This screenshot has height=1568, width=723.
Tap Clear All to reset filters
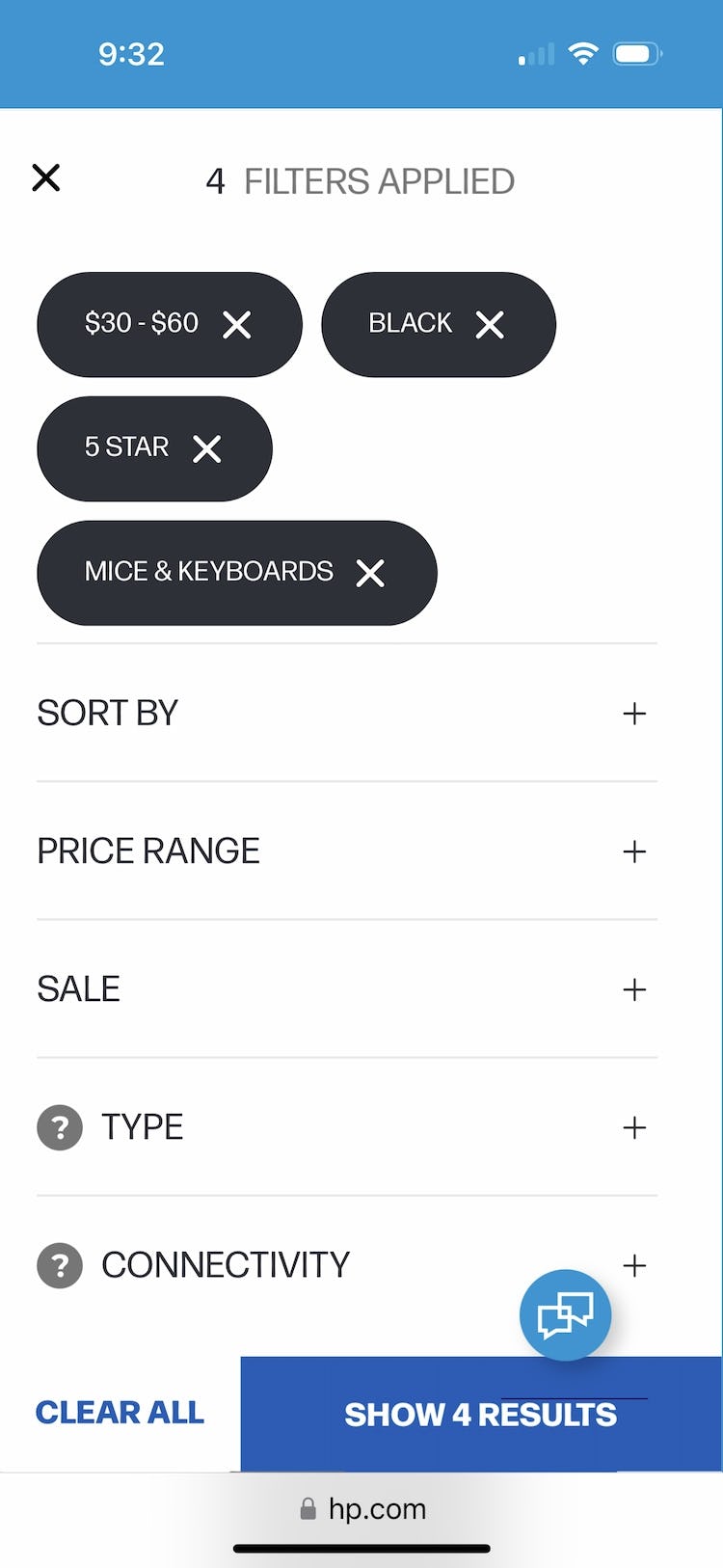point(120,1413)
